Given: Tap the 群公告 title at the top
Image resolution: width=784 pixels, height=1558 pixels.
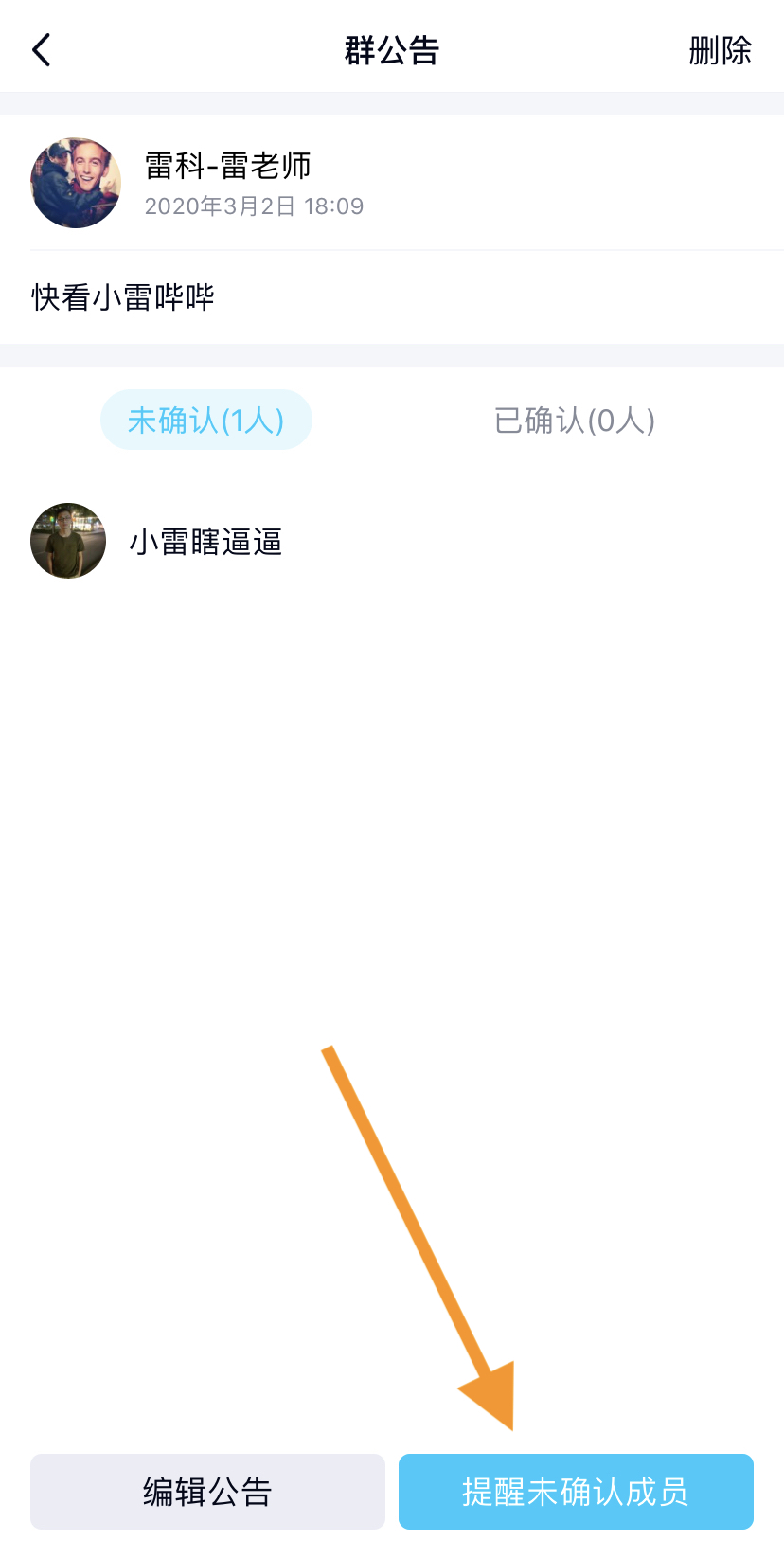Looking at the screenshot, I should point(391,51).
